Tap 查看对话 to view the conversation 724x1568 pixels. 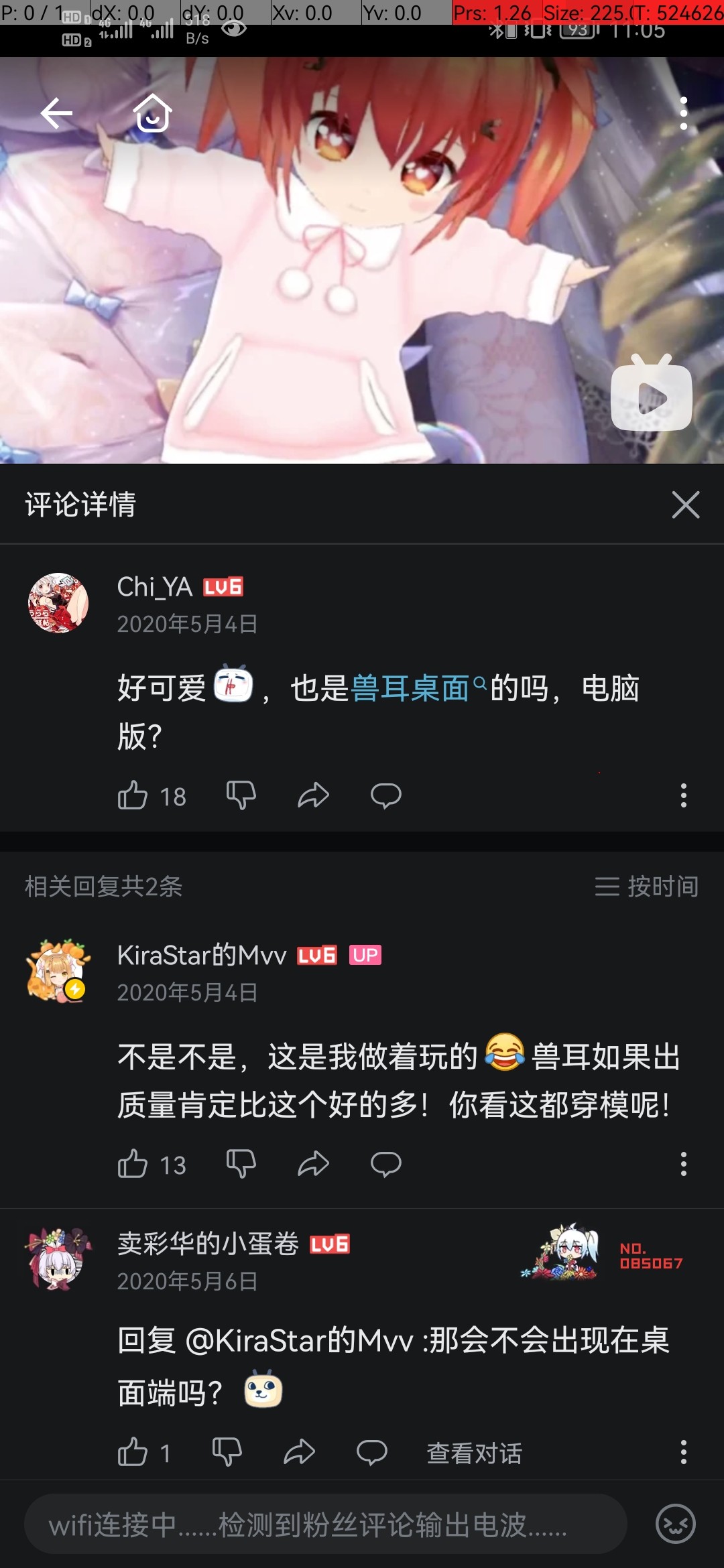point(474,1453)
